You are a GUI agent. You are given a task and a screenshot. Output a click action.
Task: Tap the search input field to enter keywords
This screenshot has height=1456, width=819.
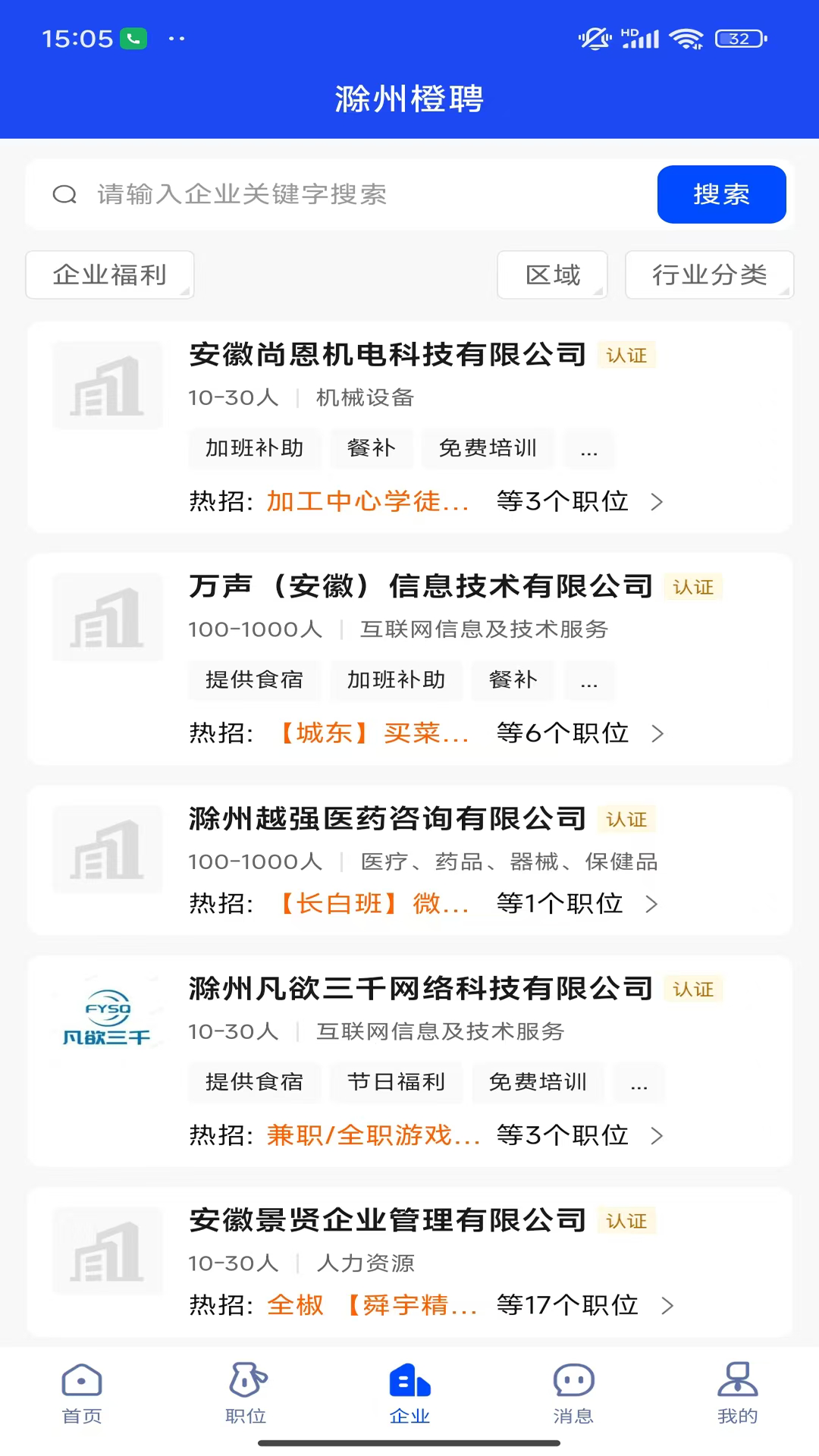click(x=341, y=194)
